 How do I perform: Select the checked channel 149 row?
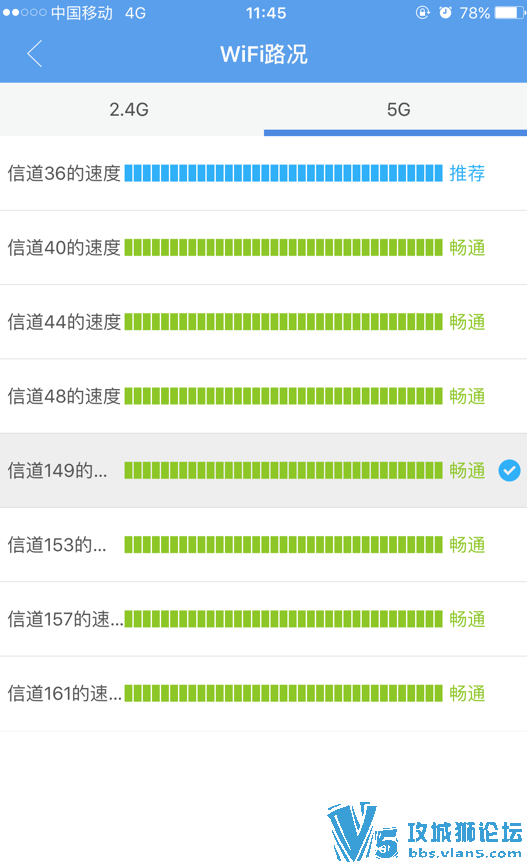(263, 471)
